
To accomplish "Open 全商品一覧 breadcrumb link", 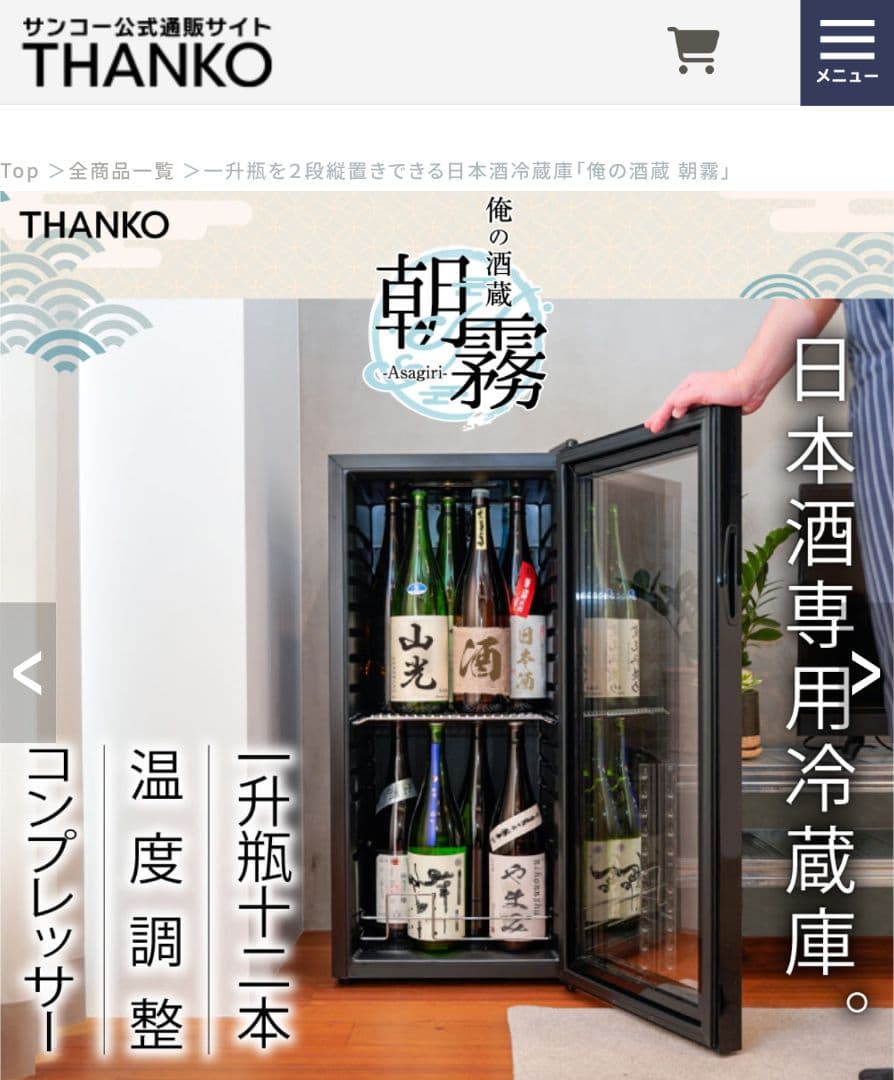I will pyautogui.click(x=121, y=171).
